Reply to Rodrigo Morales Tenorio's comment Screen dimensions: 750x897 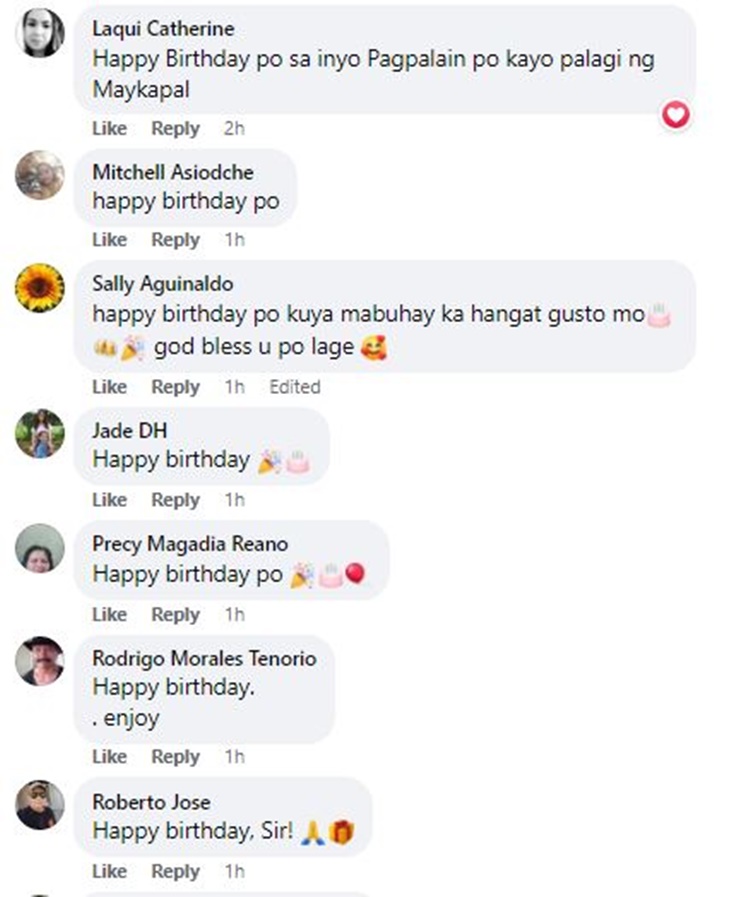tap(175, 757)
